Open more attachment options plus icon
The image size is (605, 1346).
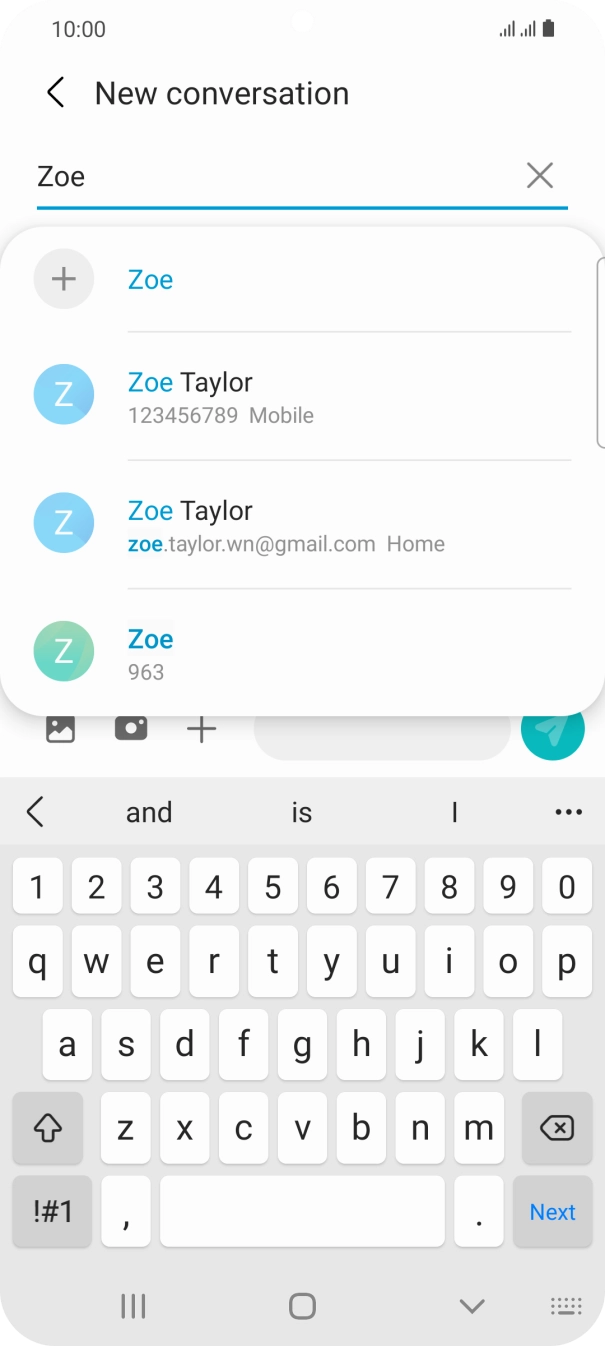[x=202, y=730]
